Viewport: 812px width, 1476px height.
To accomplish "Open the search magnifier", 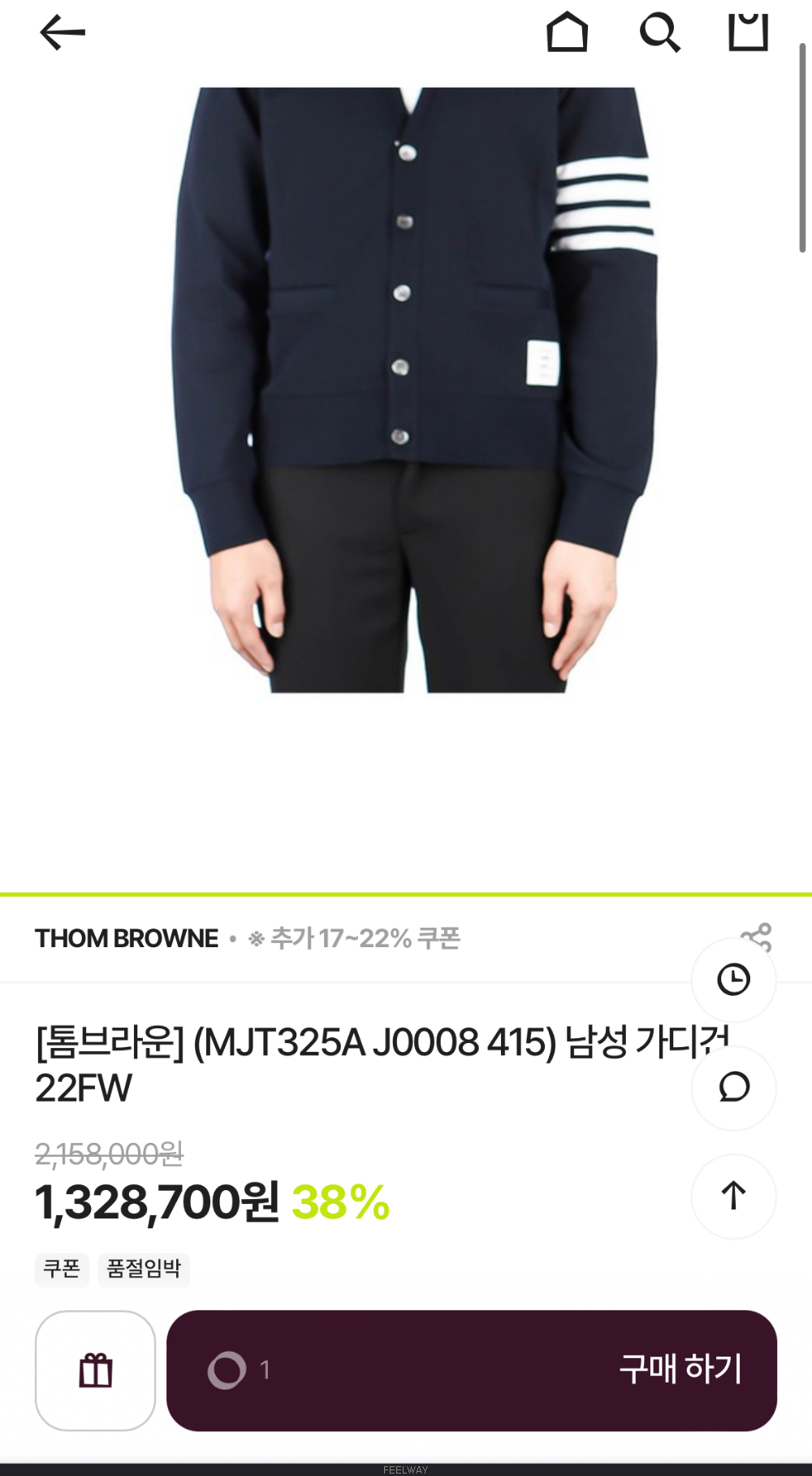I will point(659,32).
